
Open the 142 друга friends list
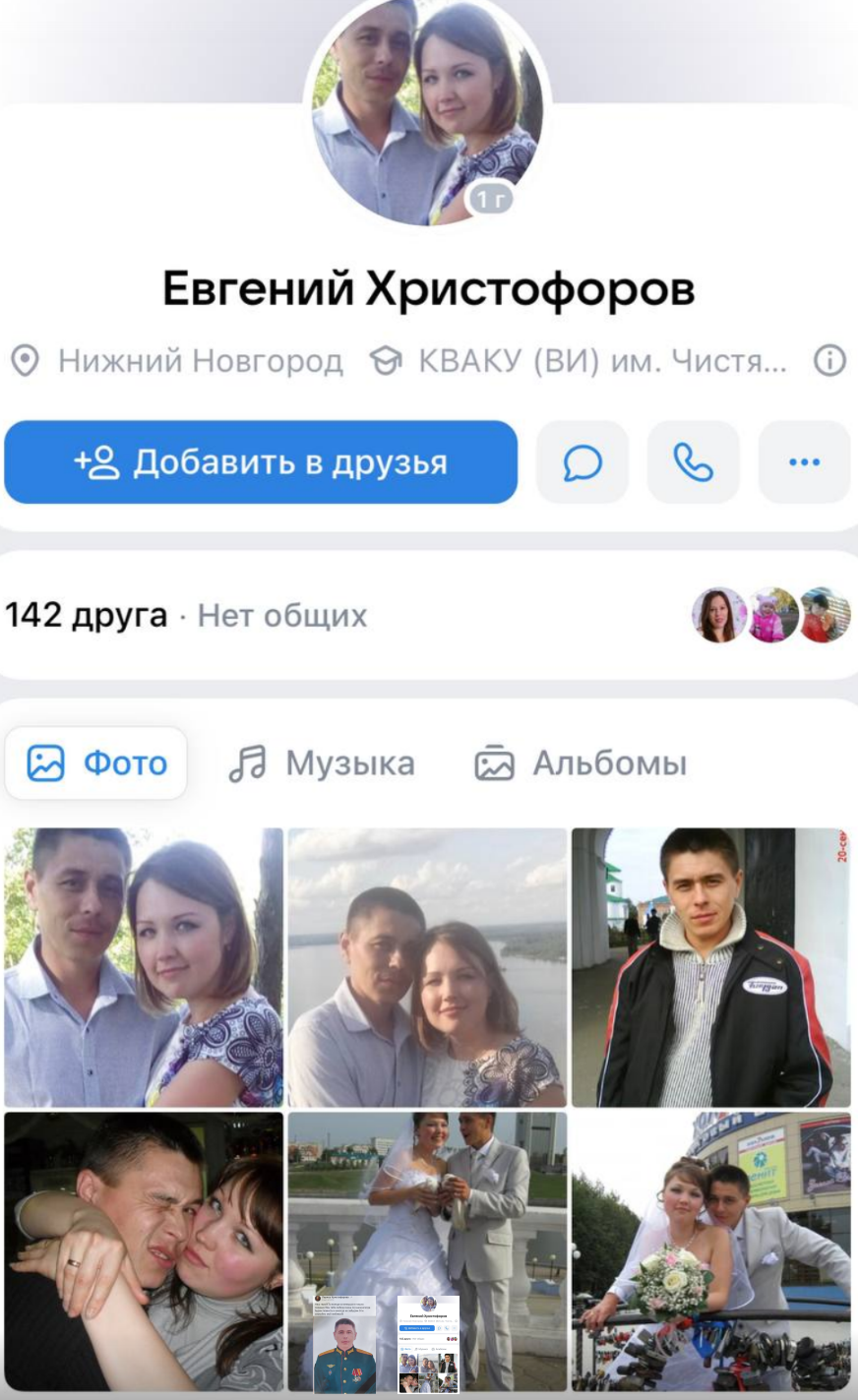coord(87,616)
